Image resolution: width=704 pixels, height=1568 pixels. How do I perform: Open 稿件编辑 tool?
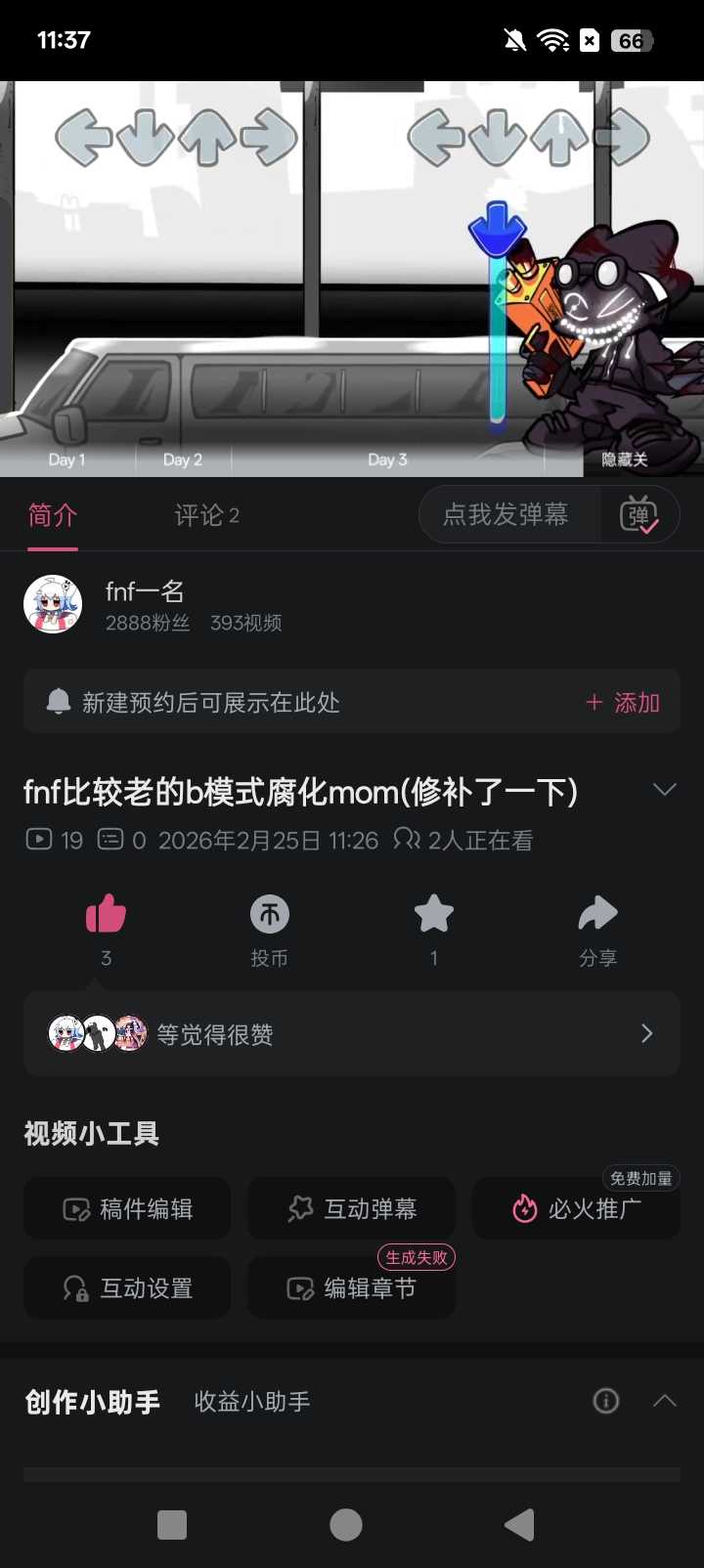pyautogui.click(x=127, y=1209)
